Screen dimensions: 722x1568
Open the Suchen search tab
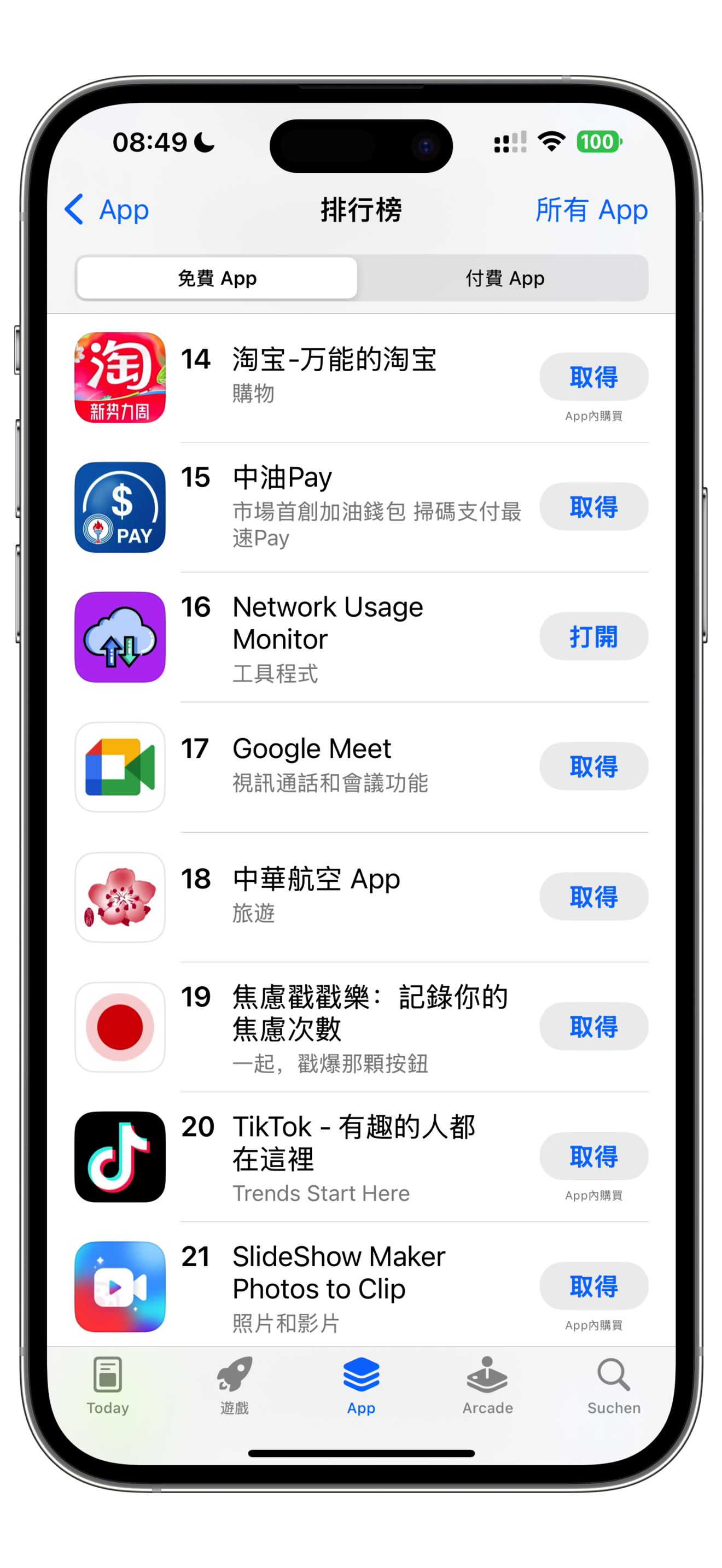[613, 1384]
